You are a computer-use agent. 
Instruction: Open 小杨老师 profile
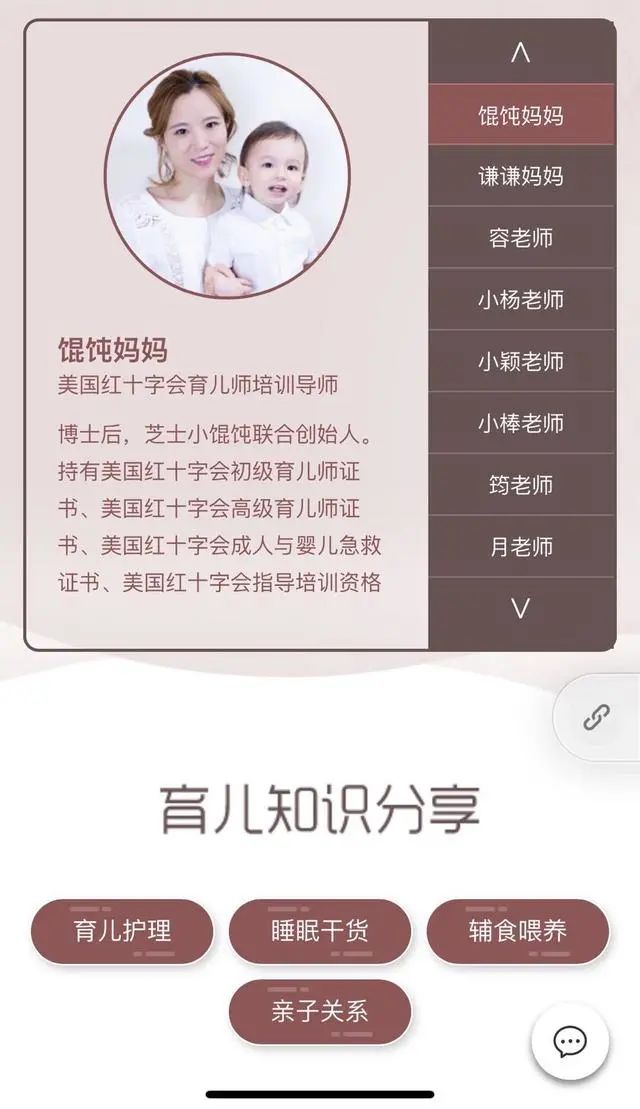click(x=520, y=300)
